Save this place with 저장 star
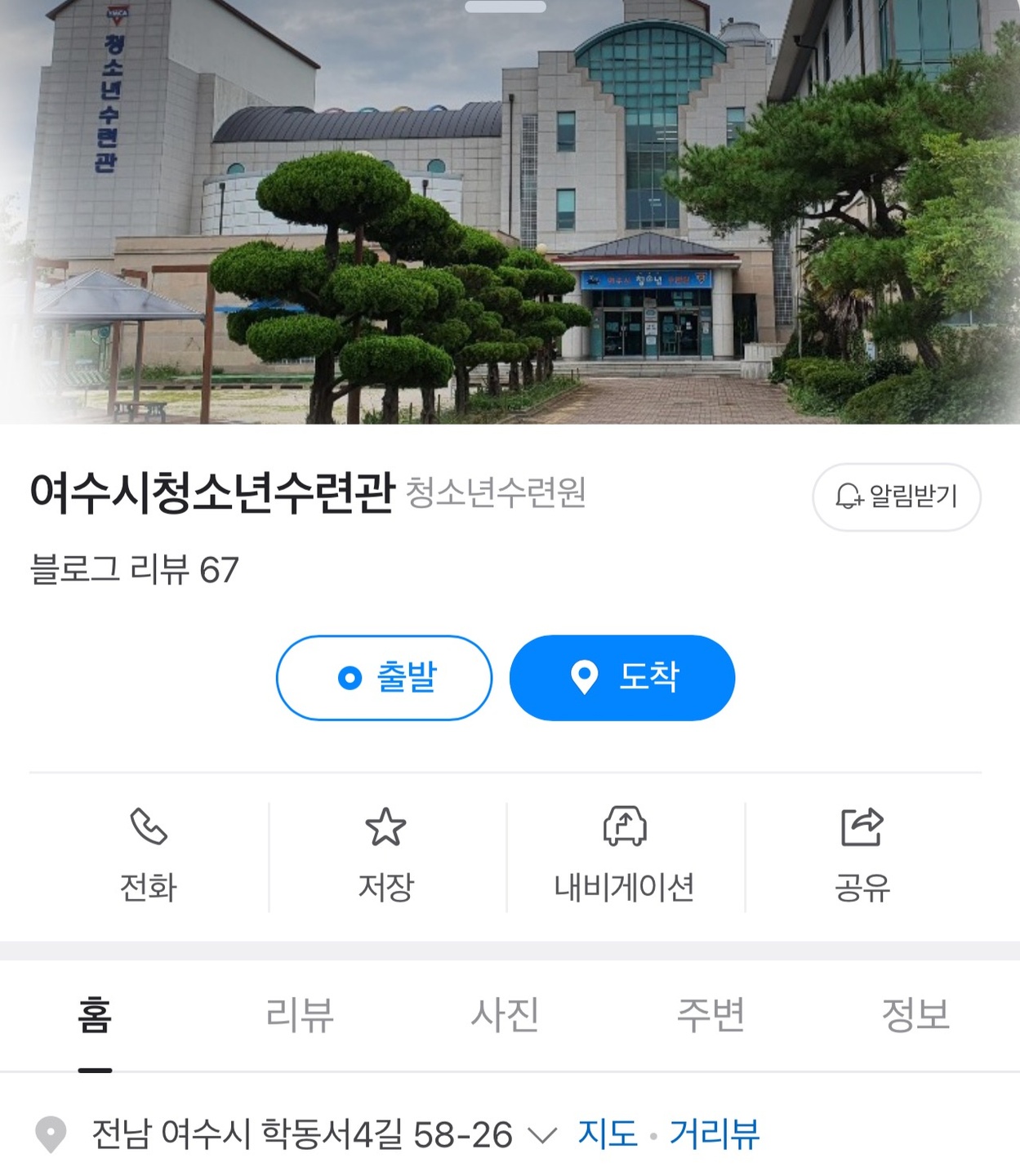Image resolution: width=1020 pixels, height=1176 pixels. coord(385,856)
